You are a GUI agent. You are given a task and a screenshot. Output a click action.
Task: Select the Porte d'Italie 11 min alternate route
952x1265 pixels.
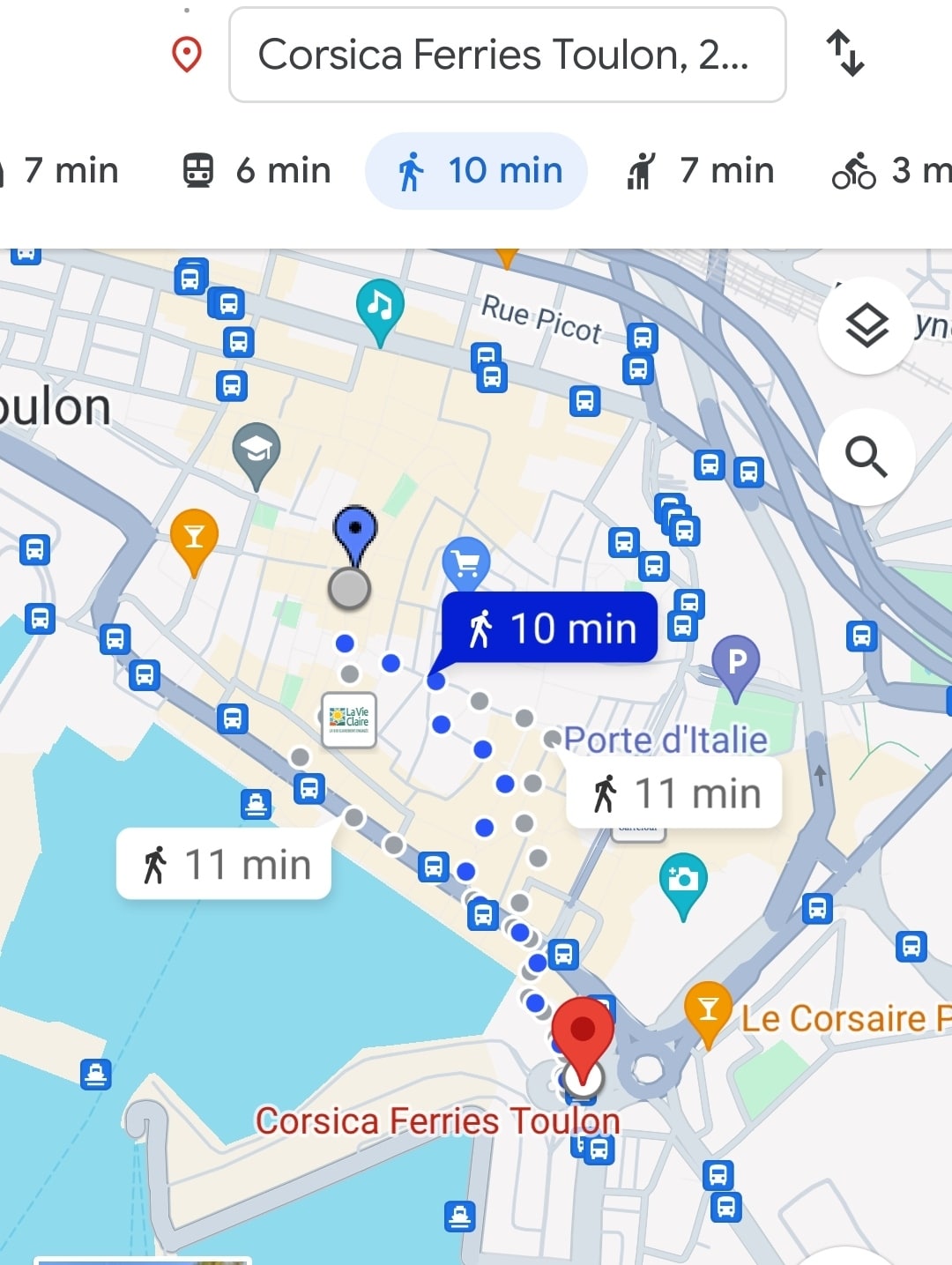[674, 793]
